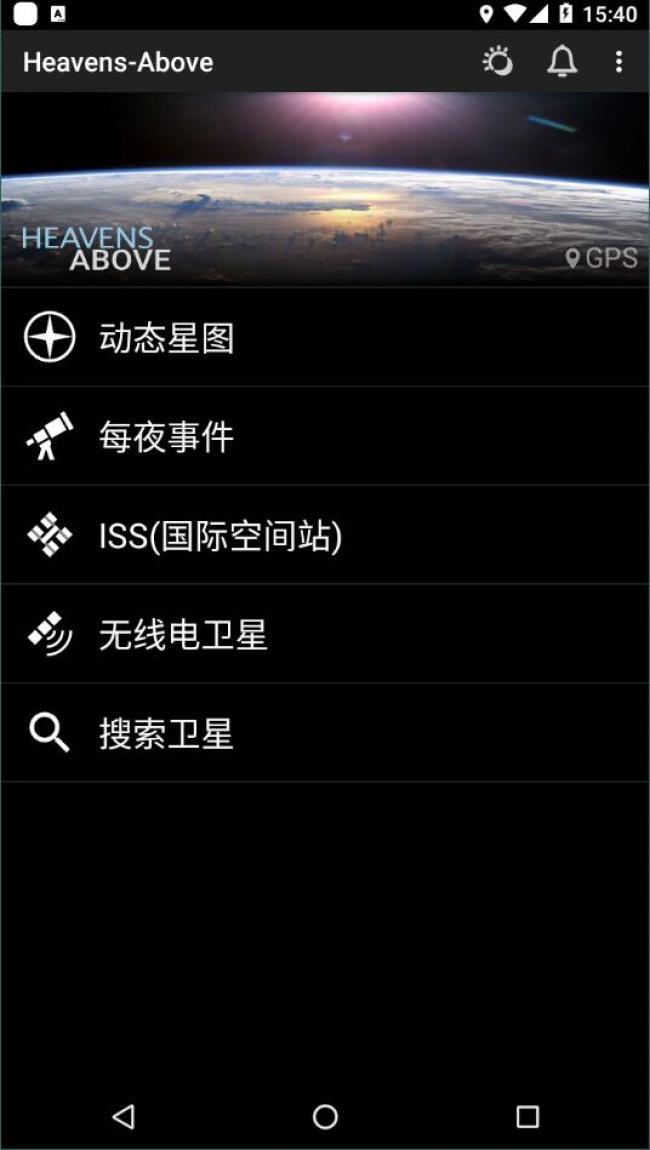The height and width of the screenshot is (1150, 650).
Task: Open 每夜事件 nightly events
Action: pyautogui.click(x=325, y=436)
